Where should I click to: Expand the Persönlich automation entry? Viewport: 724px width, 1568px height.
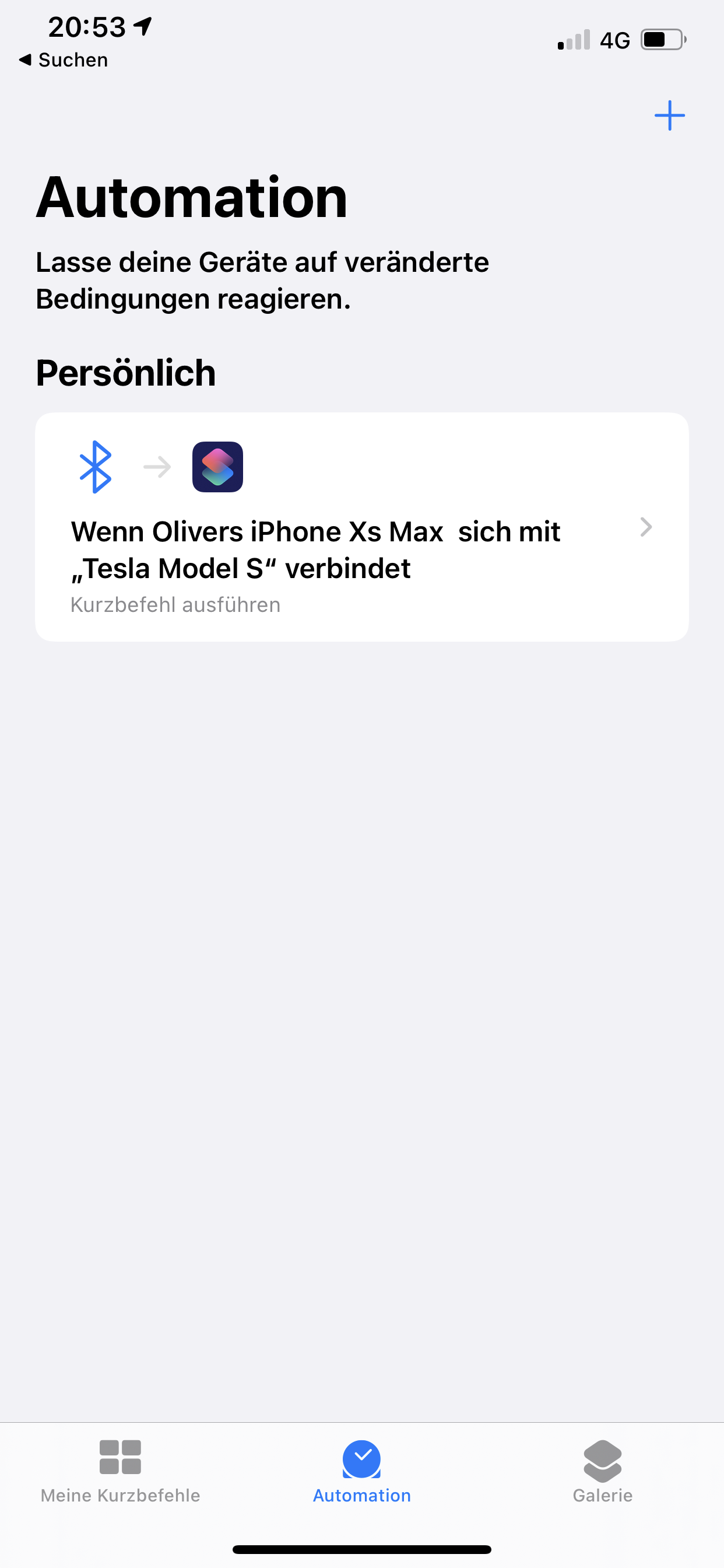pos(361,527)
